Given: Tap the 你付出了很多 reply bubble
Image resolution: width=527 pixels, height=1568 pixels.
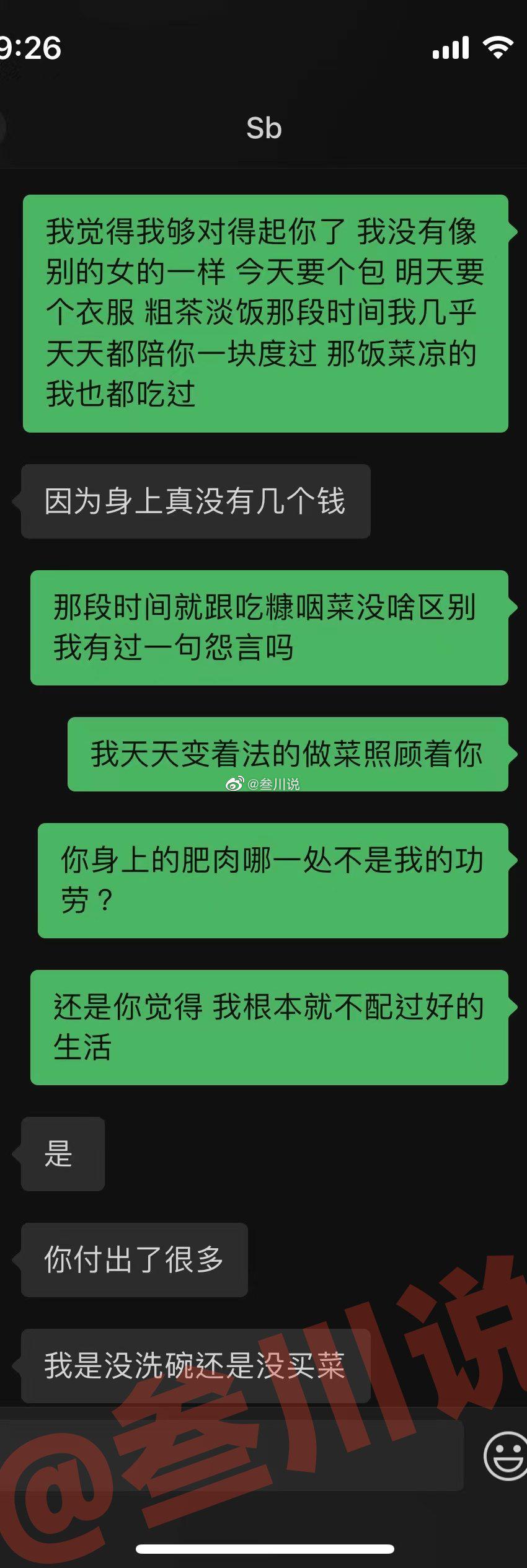Looking at the screenshot, I should (x=133, y=1258).
